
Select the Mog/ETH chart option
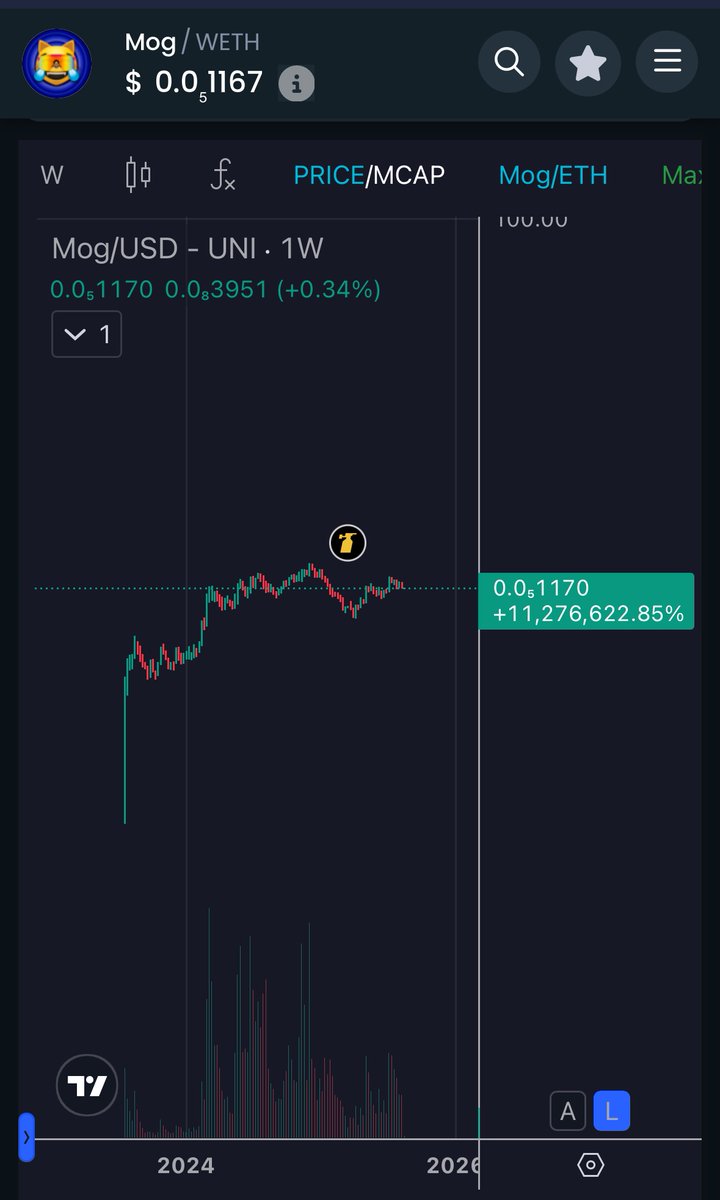[x=552, y=176]
